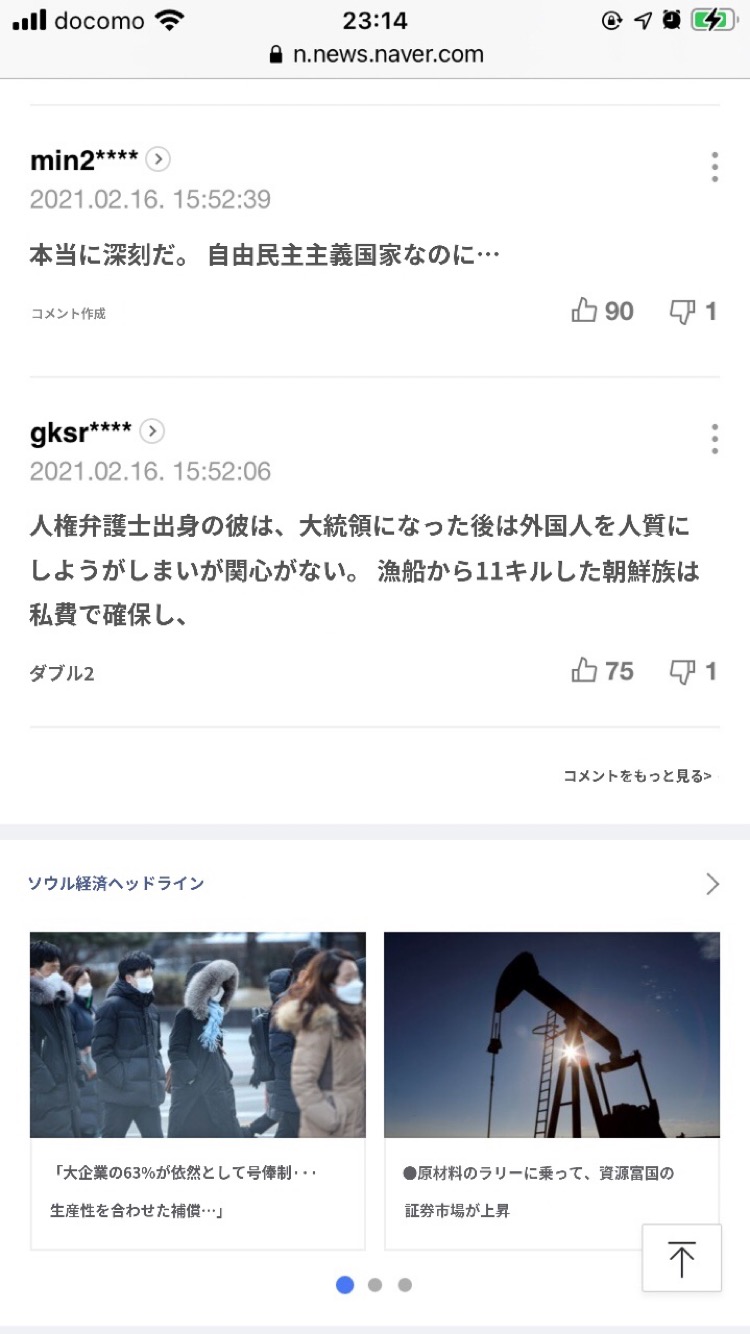Jump to top with the up-arrow button
The image size is (750, 1334).
tap(681, 1258)
